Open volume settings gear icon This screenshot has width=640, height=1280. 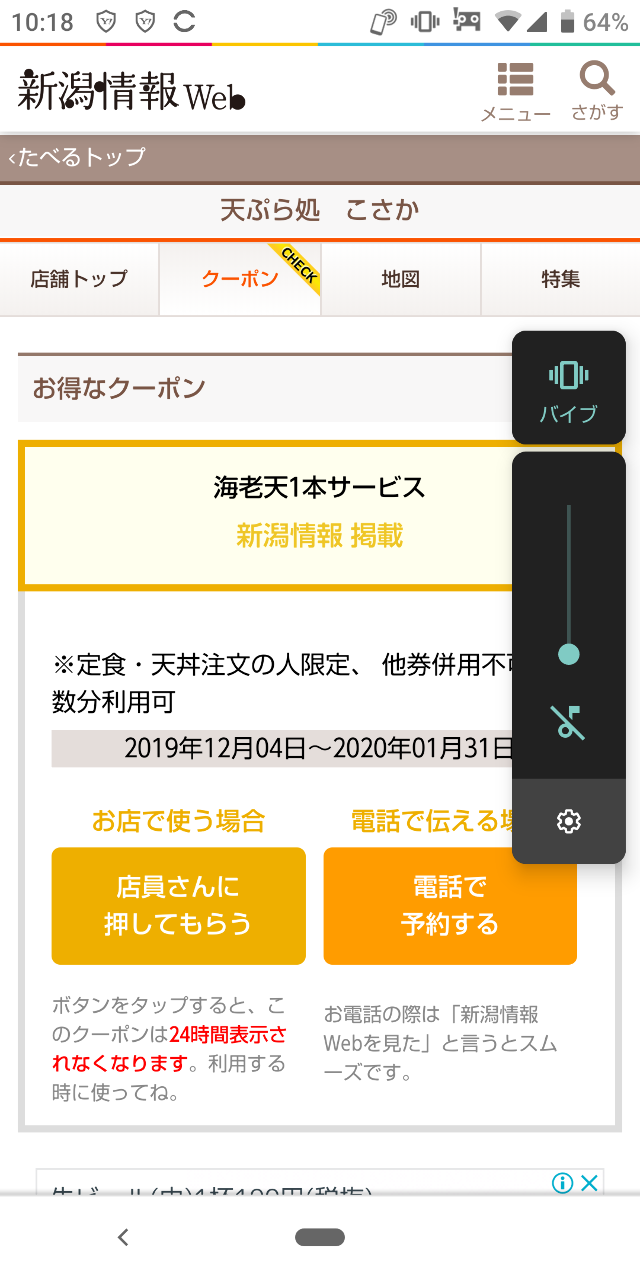tap(569, 822)
